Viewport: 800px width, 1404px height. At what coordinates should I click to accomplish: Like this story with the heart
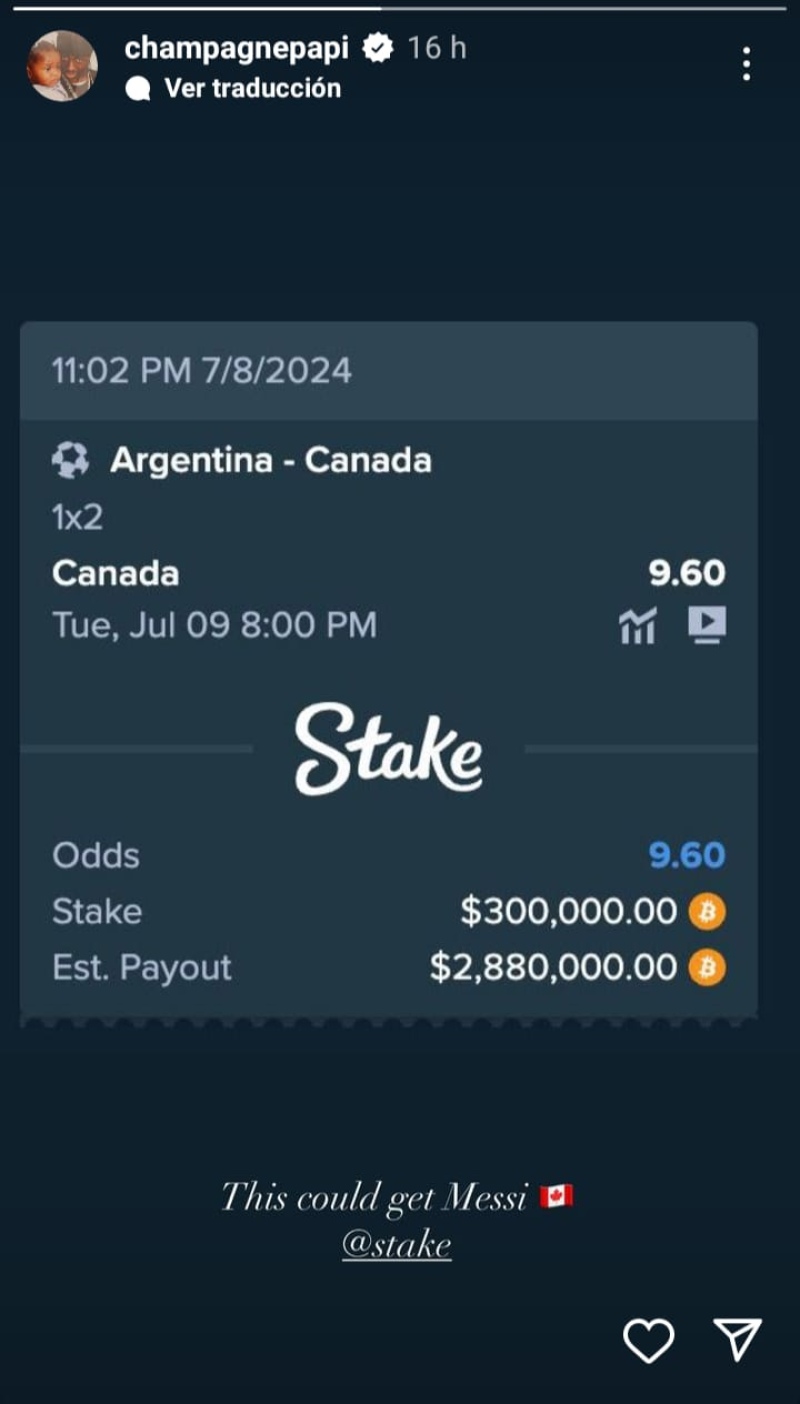pyautogui.click(x=649, y=1340)
